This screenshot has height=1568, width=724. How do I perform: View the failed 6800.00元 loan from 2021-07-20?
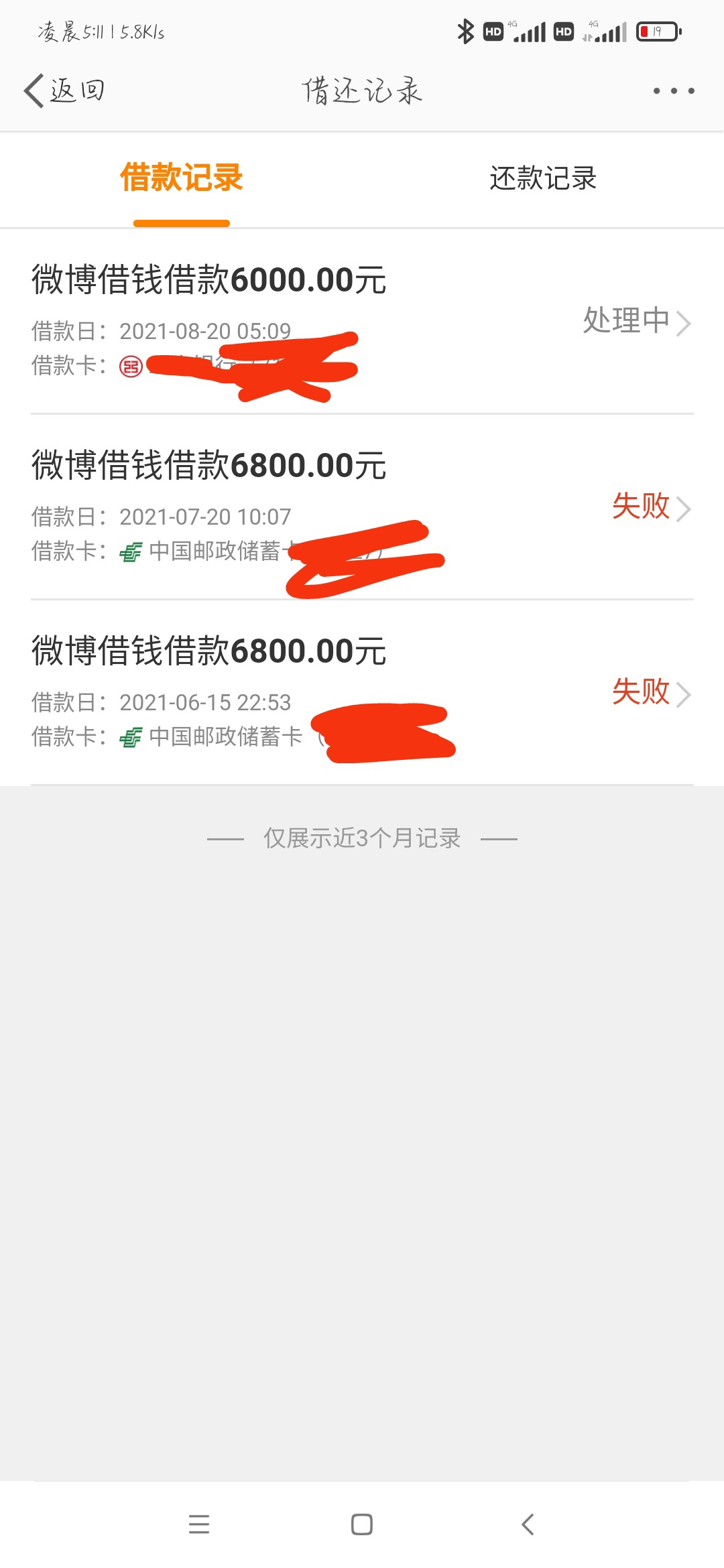362,507
